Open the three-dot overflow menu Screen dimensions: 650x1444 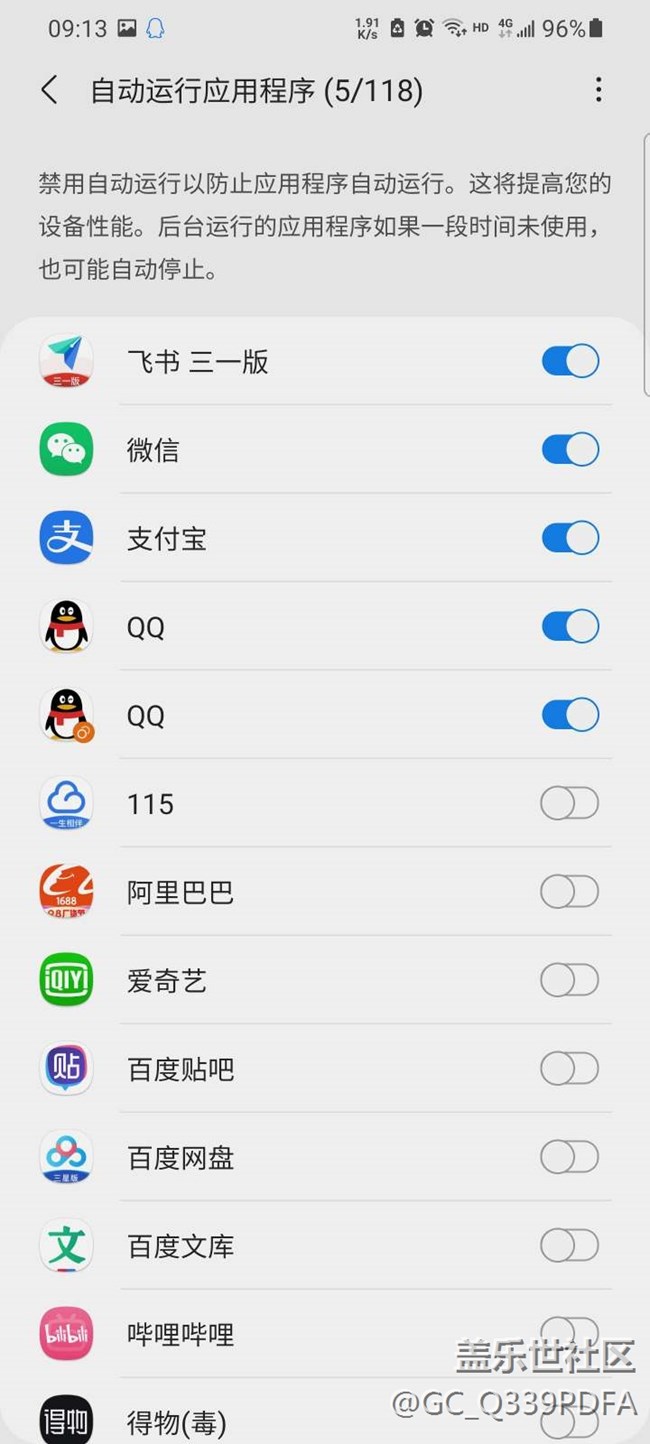pyautogui.click(x=598, y=91)
